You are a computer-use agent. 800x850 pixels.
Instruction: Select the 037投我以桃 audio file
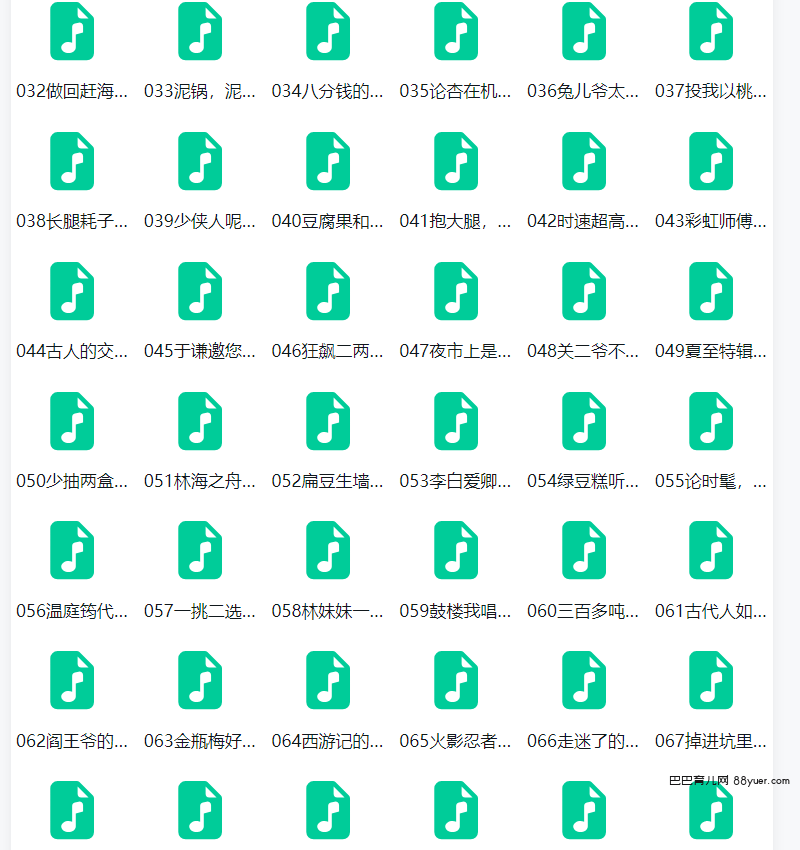tap(711, 32)
